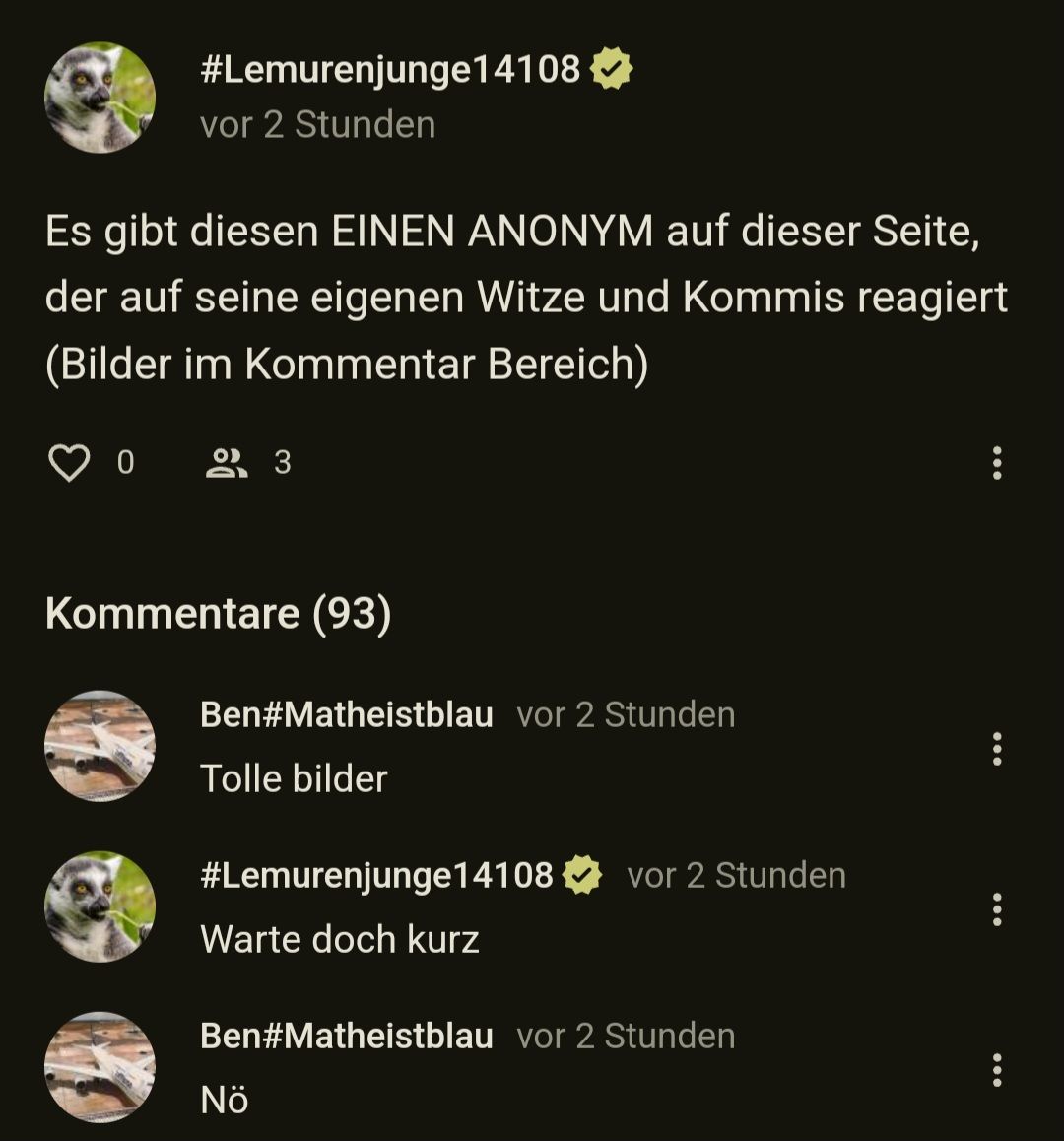Tap the lemur avatar on "Warte doch kurz"
1064x1141 pixels.
pos(100,906)
